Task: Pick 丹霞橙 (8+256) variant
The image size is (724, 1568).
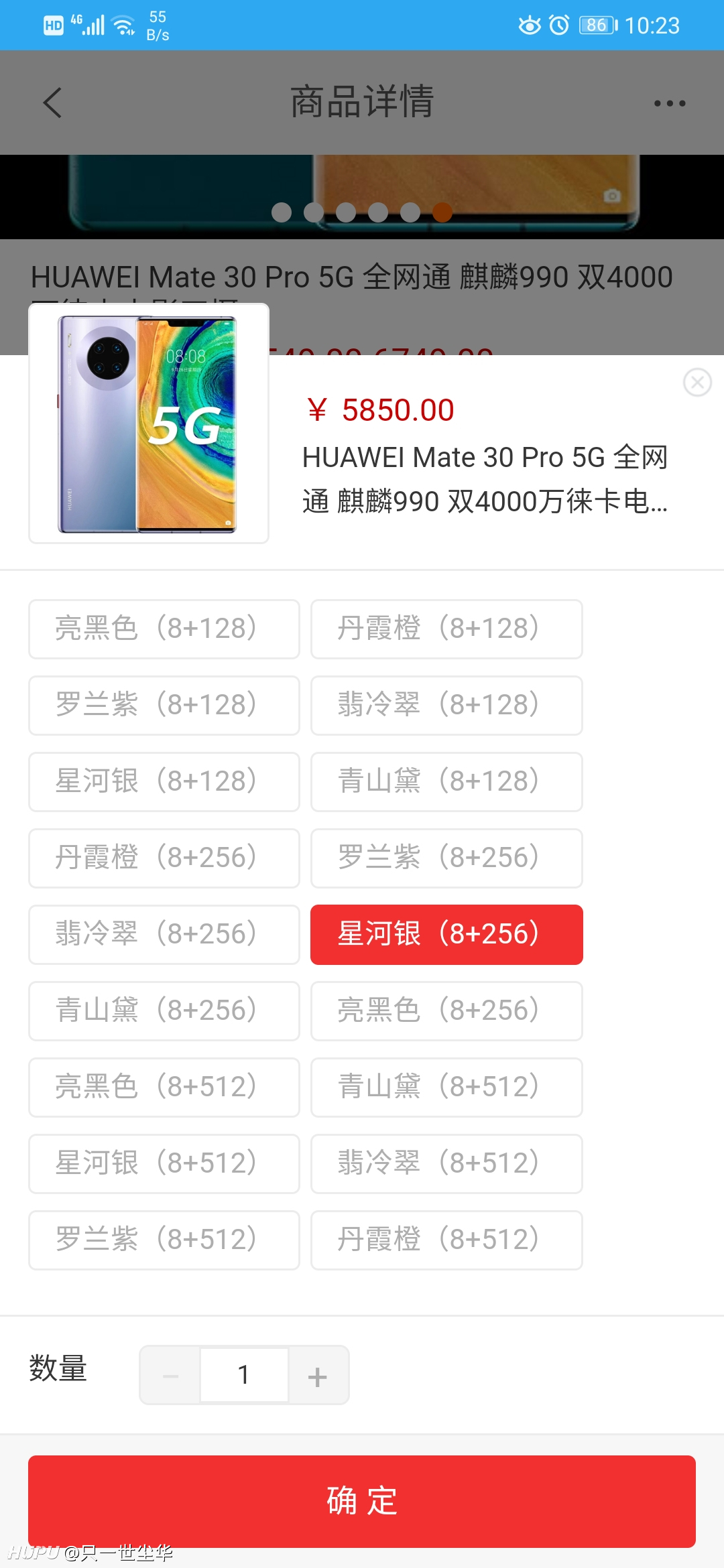Action: point(164,858)
